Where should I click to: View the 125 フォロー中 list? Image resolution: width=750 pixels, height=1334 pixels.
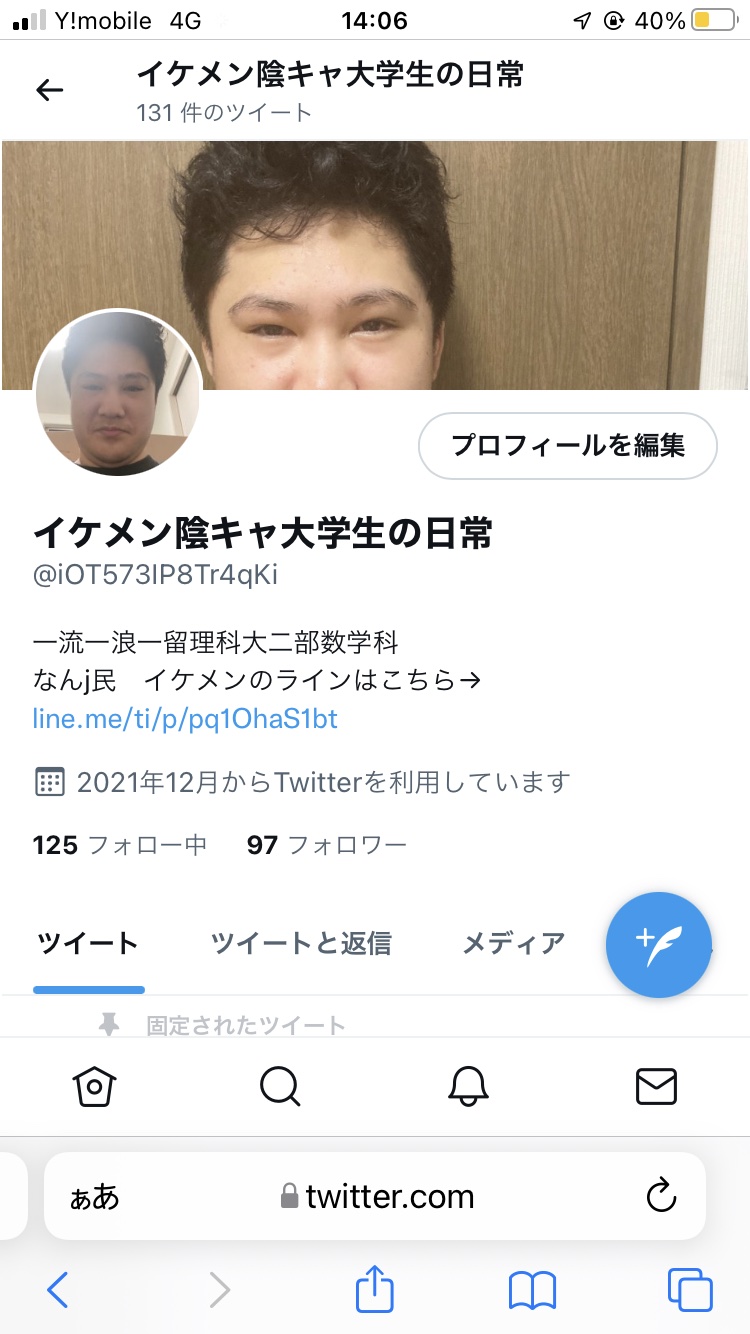(x=120, y=845)
